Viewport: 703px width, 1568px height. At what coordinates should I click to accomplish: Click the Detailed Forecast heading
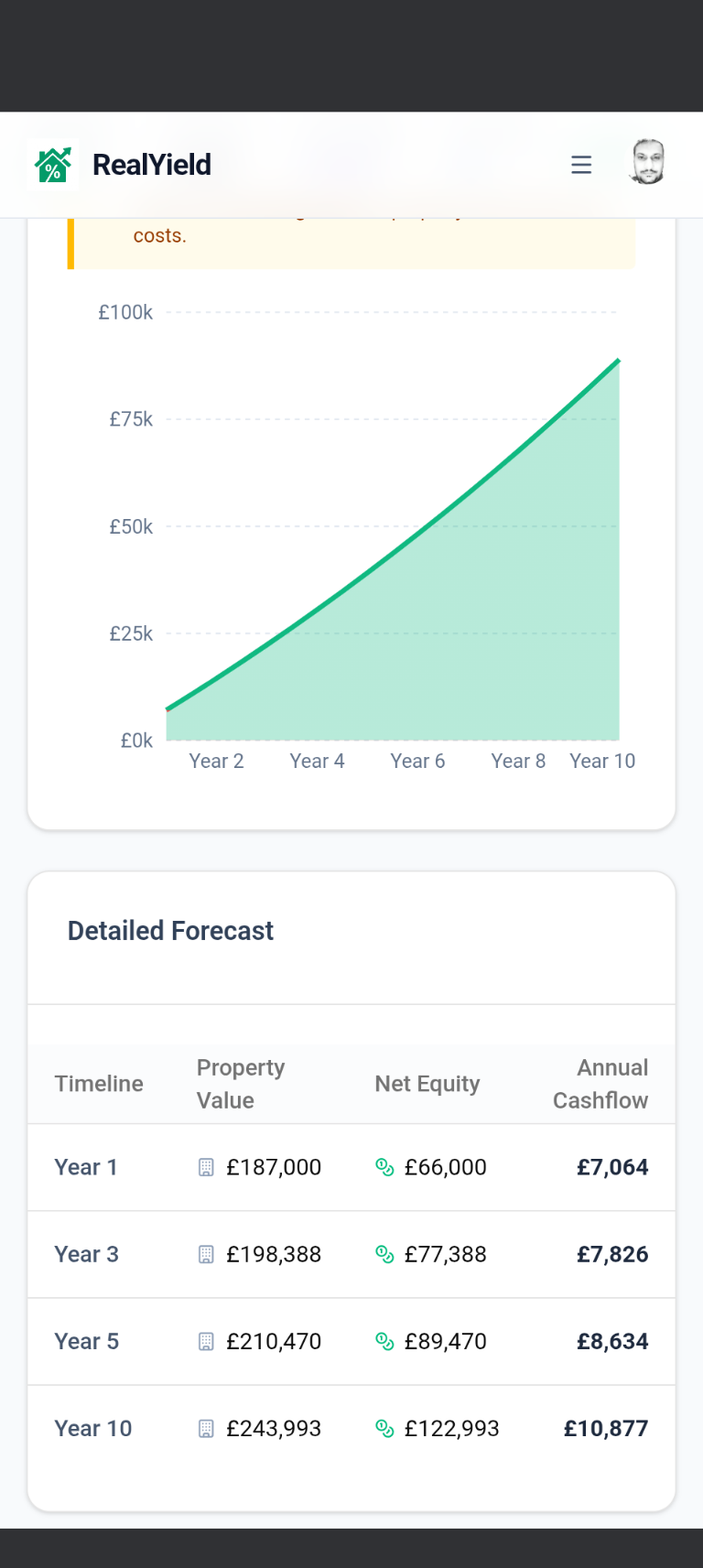pos(170,930)
